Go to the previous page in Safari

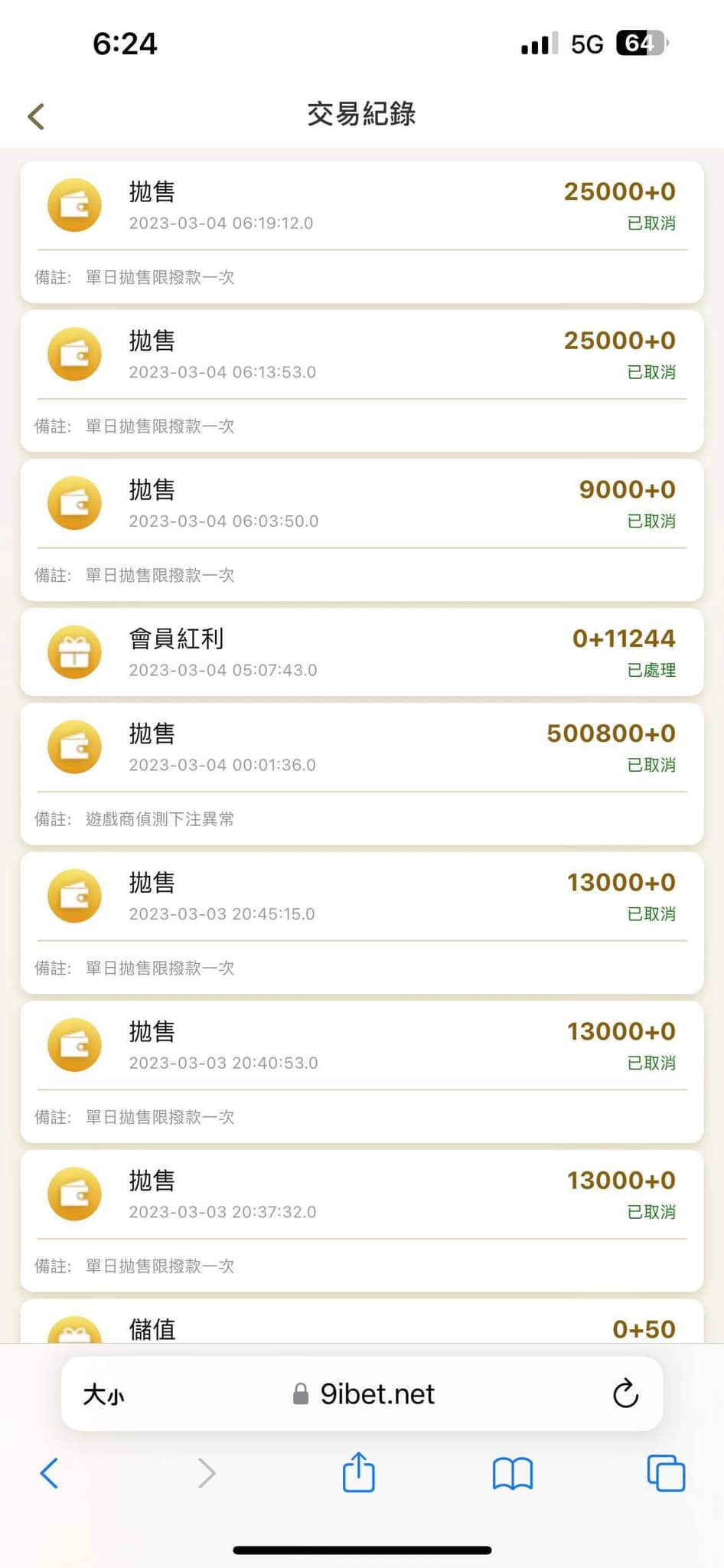point(49,1473)
